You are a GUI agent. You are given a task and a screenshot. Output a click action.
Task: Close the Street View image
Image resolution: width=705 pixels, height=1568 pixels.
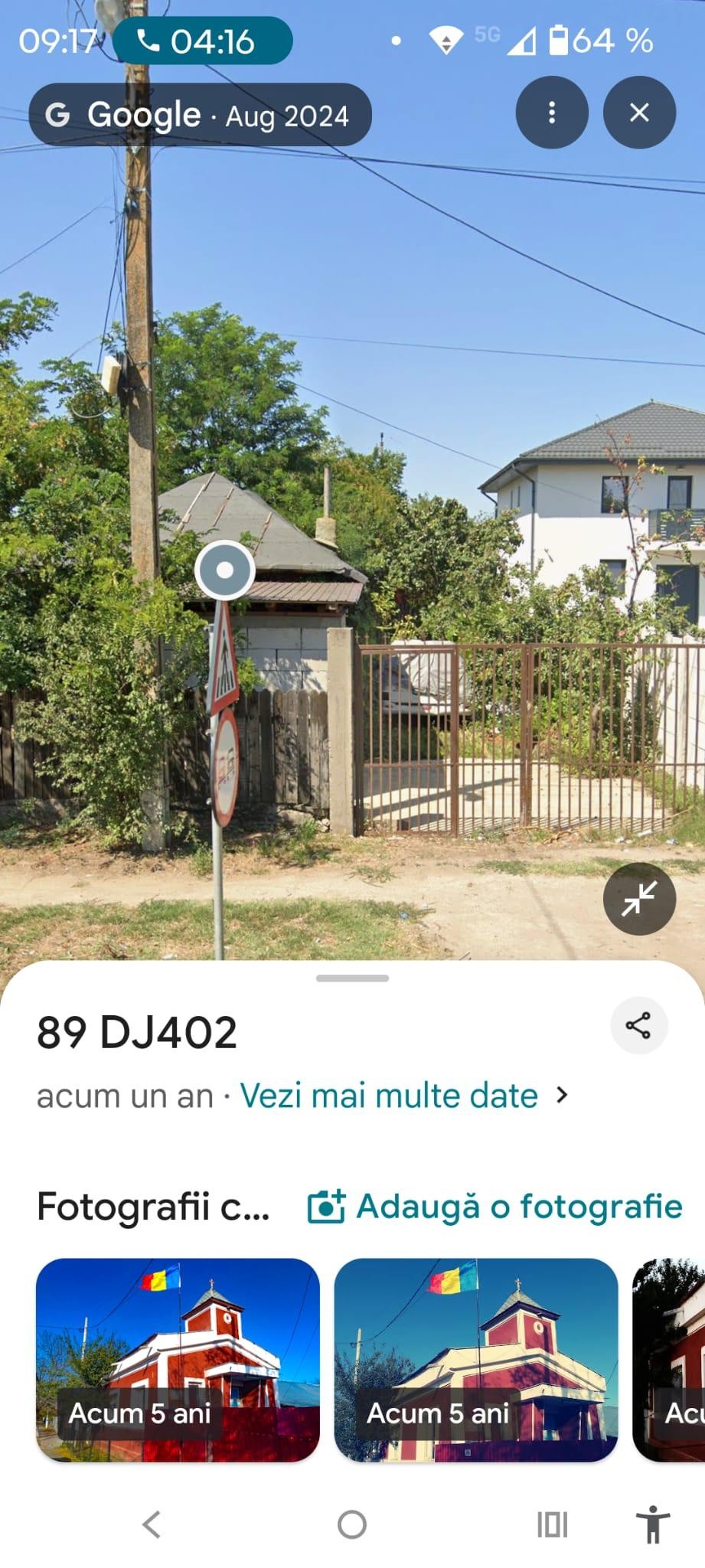click(639, 113)
